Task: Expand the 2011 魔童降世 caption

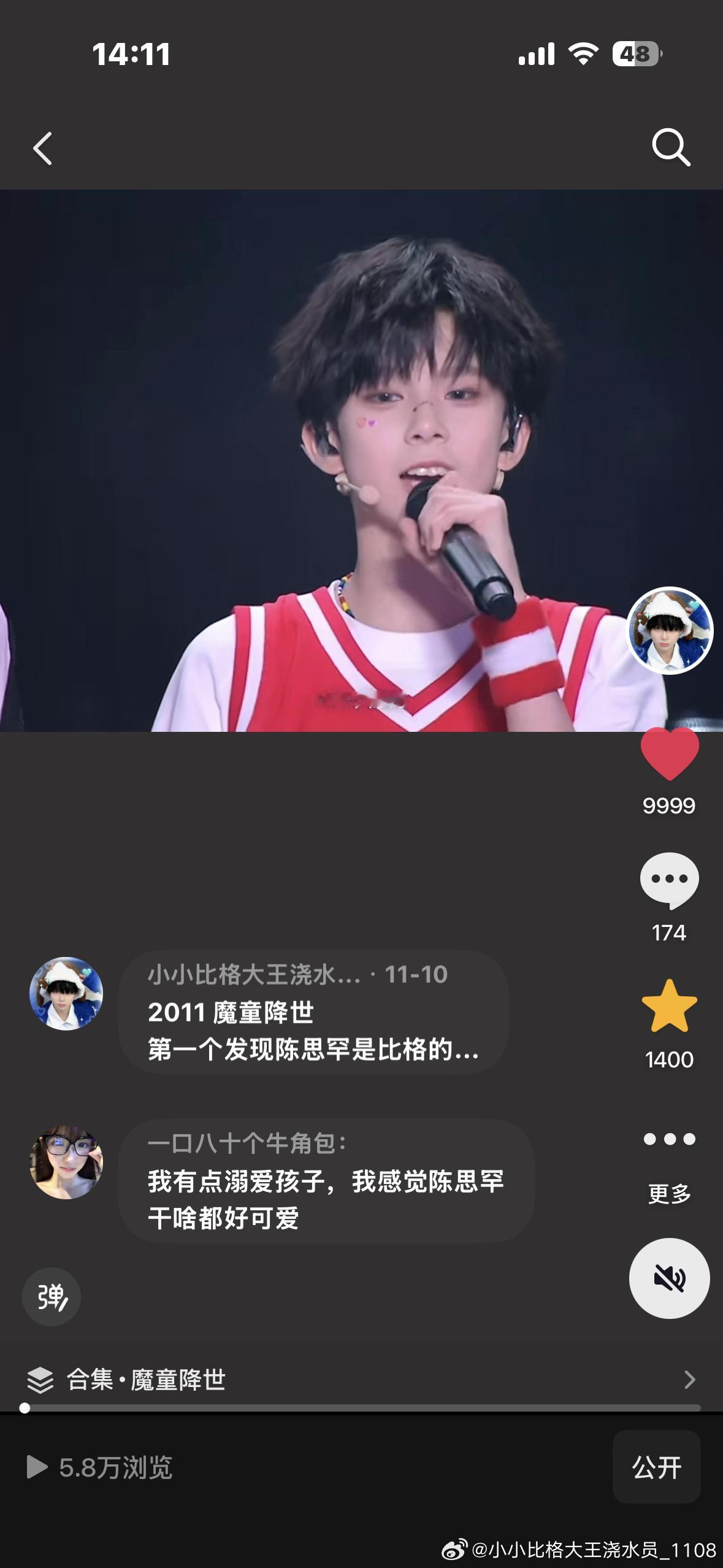Action: coord(313,1032)
